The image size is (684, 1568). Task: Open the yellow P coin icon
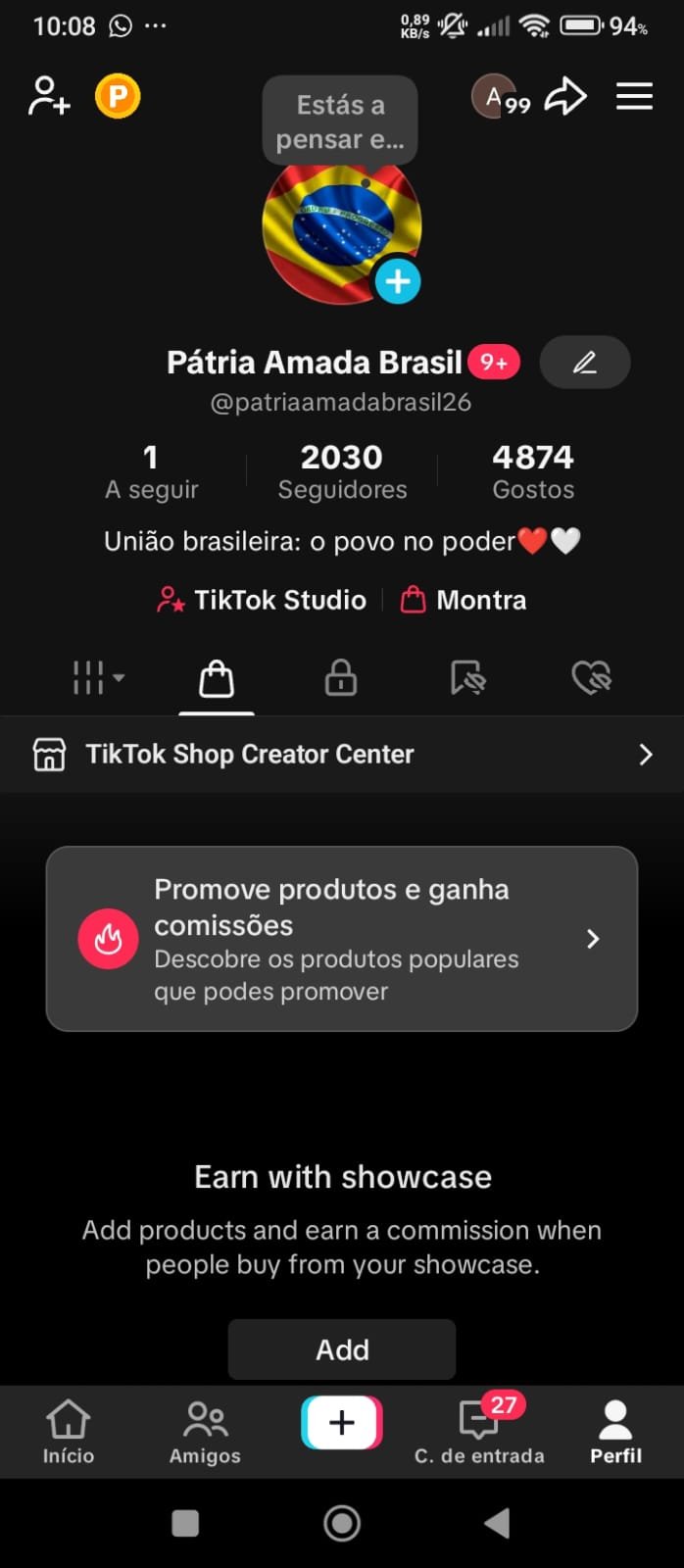click(118, 96)
